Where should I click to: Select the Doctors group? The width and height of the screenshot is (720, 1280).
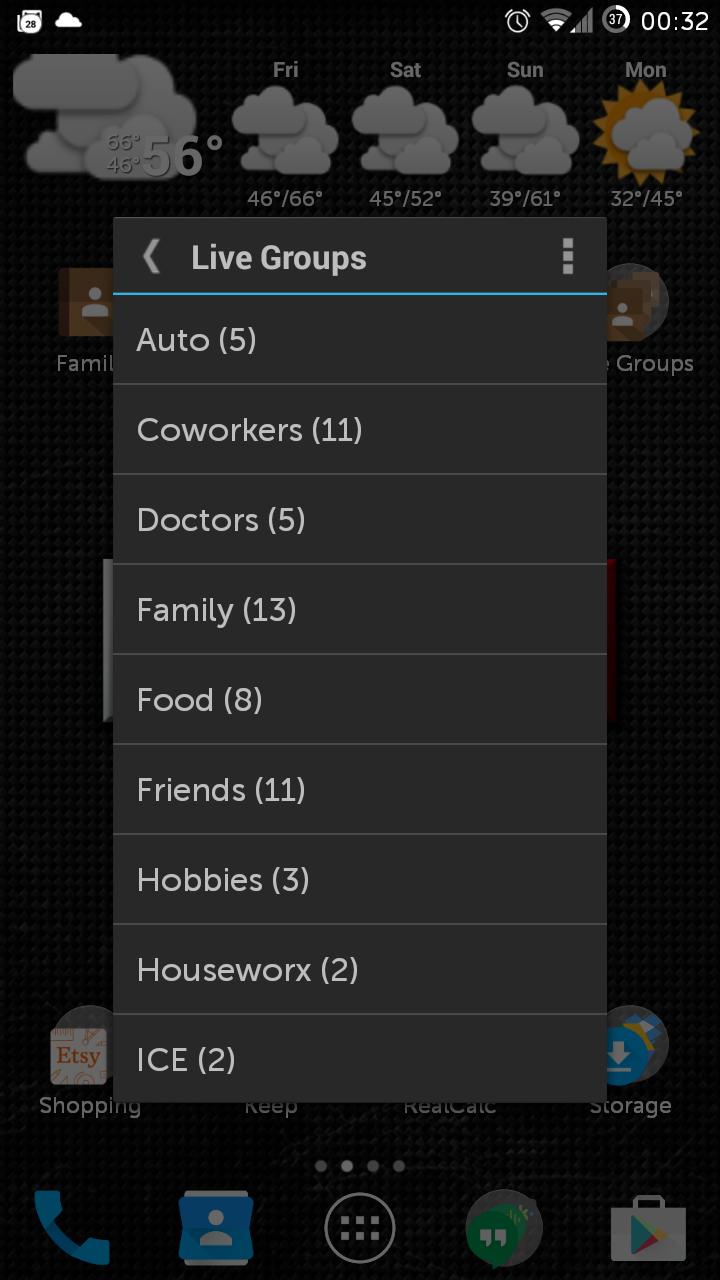pyautogui.click(x=360, y=520)
